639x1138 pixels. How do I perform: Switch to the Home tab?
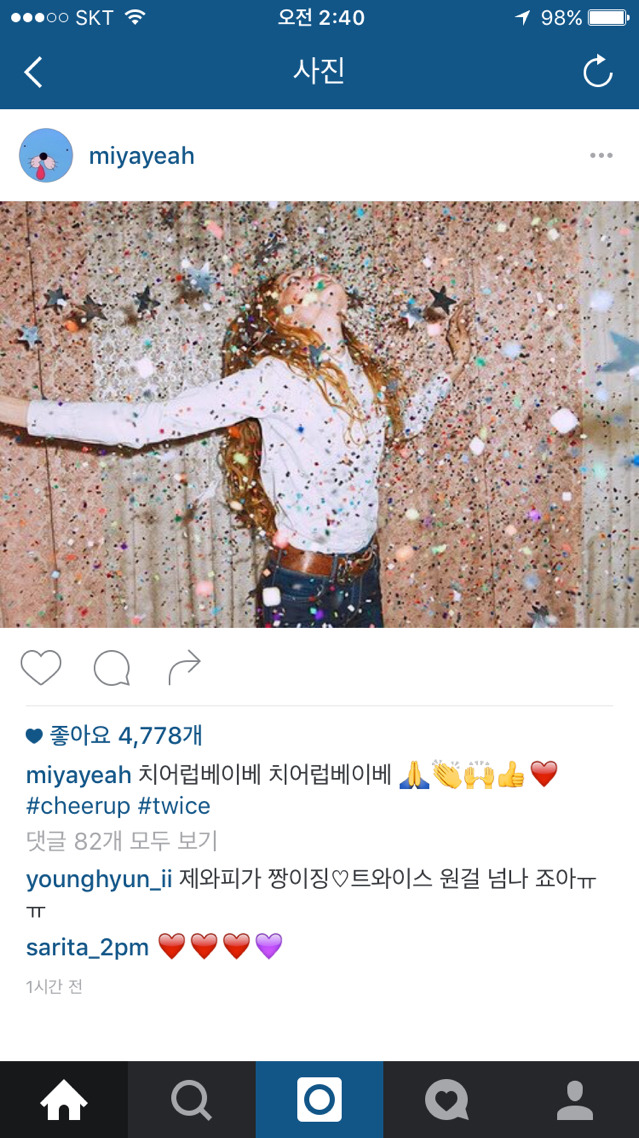64,1100
